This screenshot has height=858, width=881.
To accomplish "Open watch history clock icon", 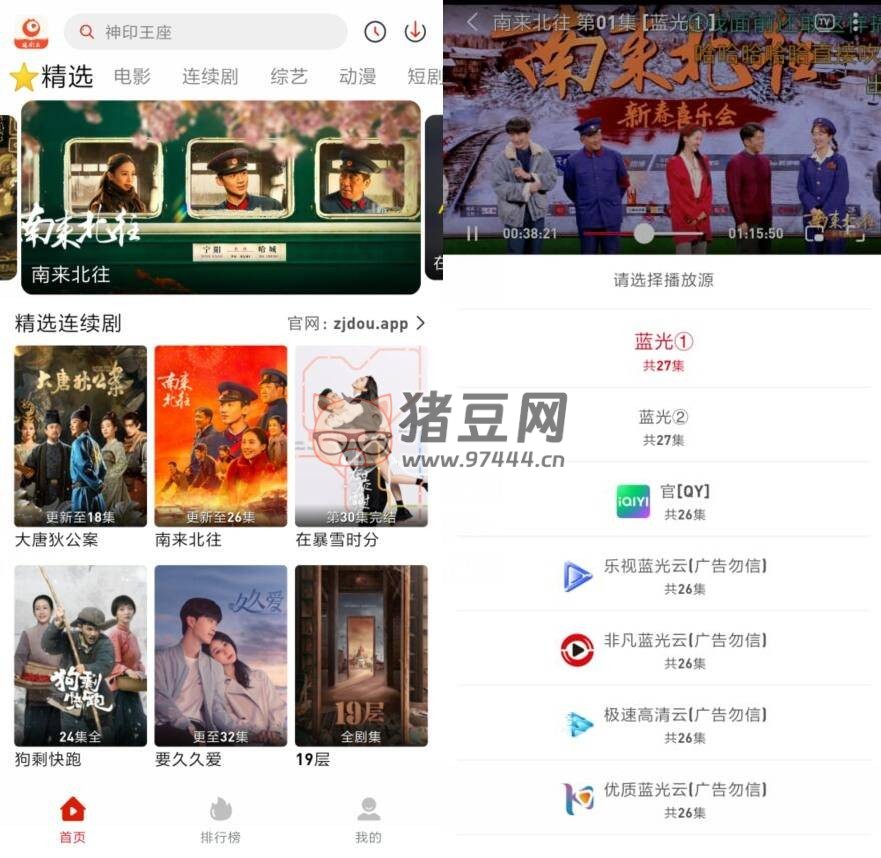I will [x=375, y=32].
